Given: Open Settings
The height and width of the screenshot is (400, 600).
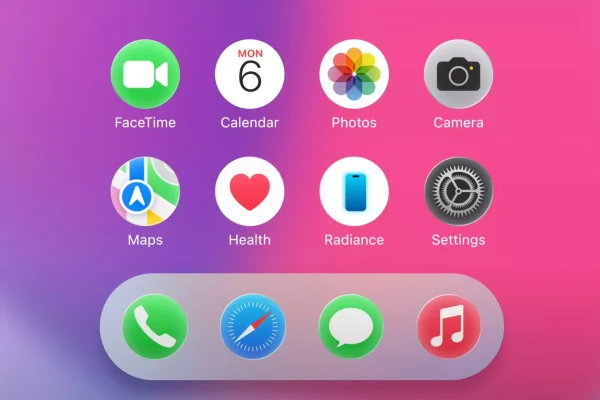Looking at the screenshot, I should point(458,191).
